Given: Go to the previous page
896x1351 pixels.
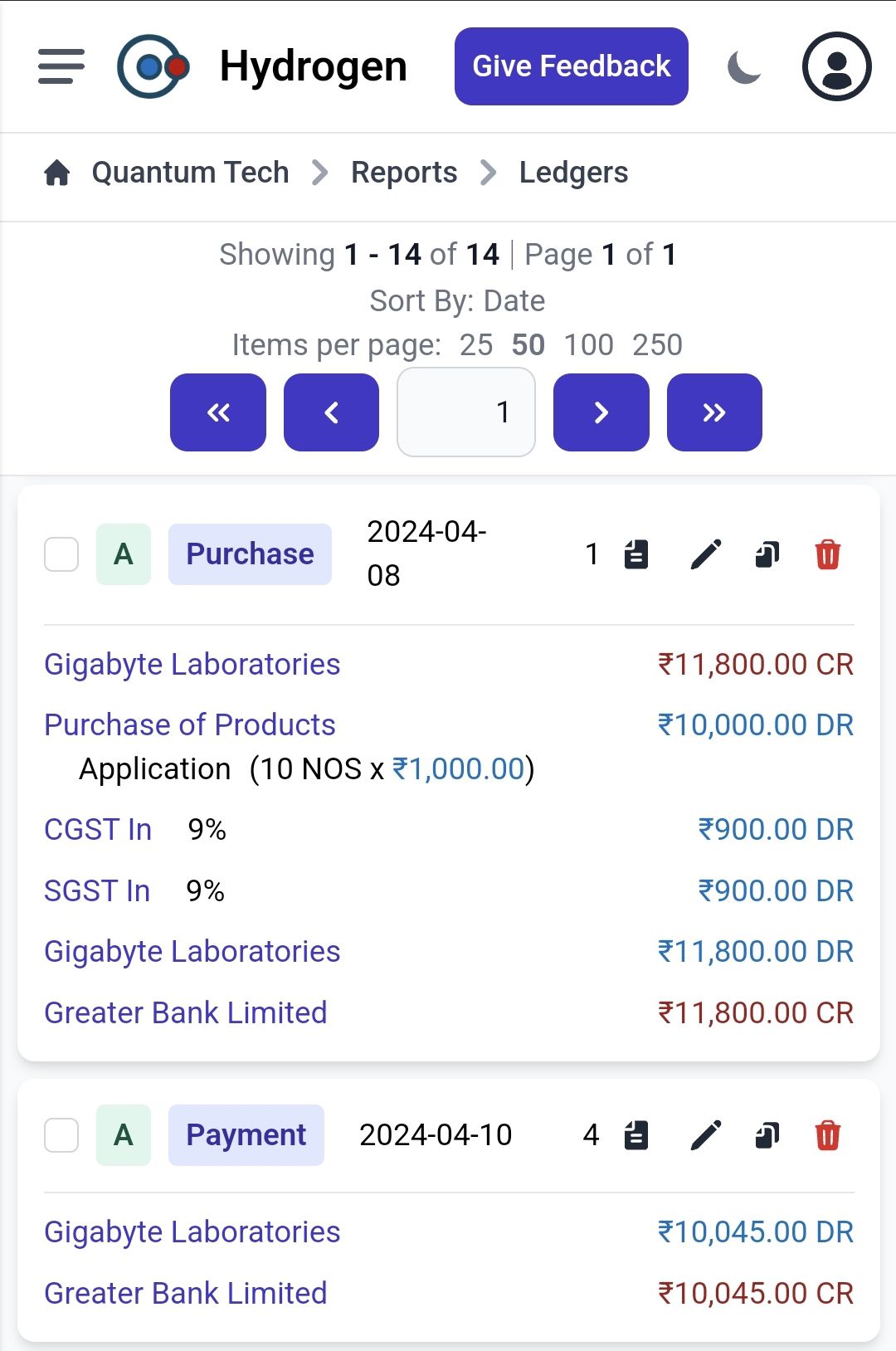Looking at the screenshot, I should coord(331,412).
